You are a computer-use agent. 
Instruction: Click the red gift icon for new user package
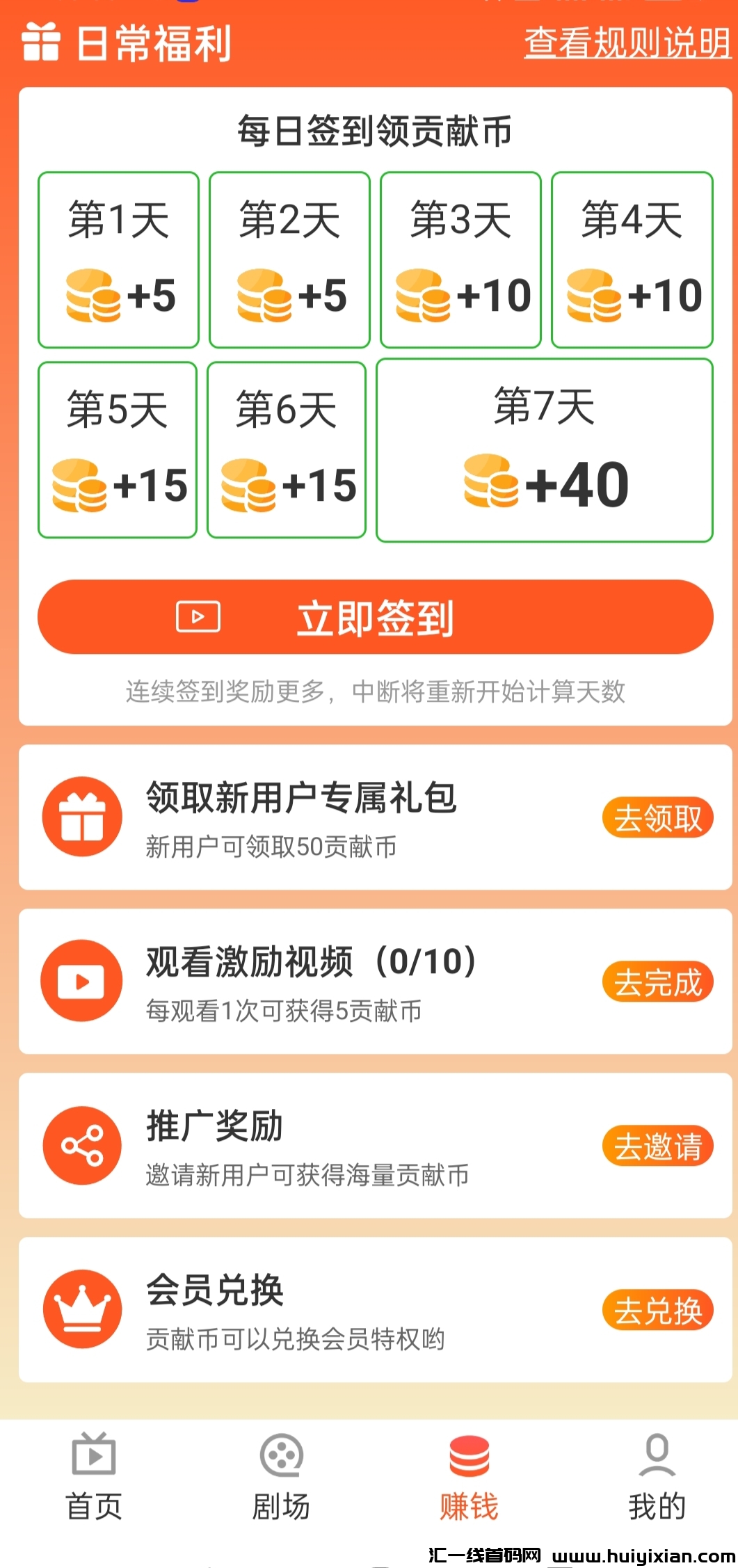click(x=81, y=818)
